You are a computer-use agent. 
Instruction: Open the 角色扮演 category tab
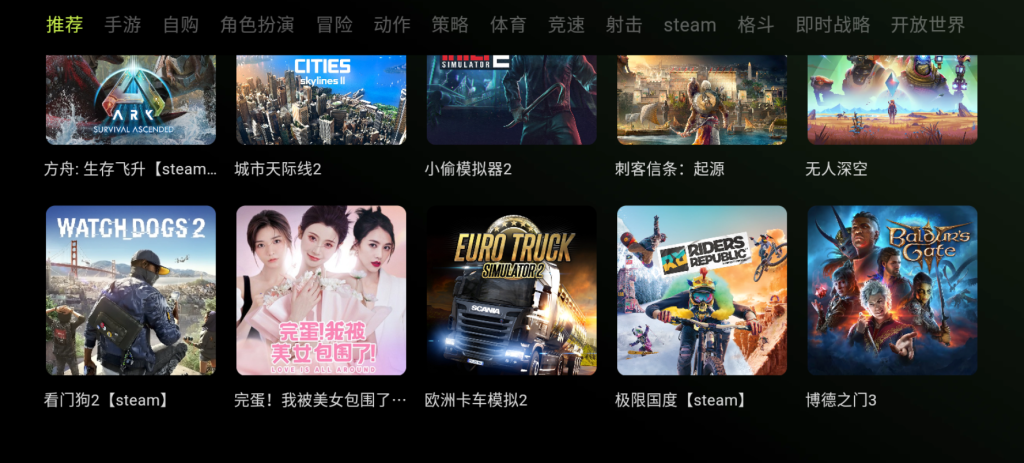(257, 25)
